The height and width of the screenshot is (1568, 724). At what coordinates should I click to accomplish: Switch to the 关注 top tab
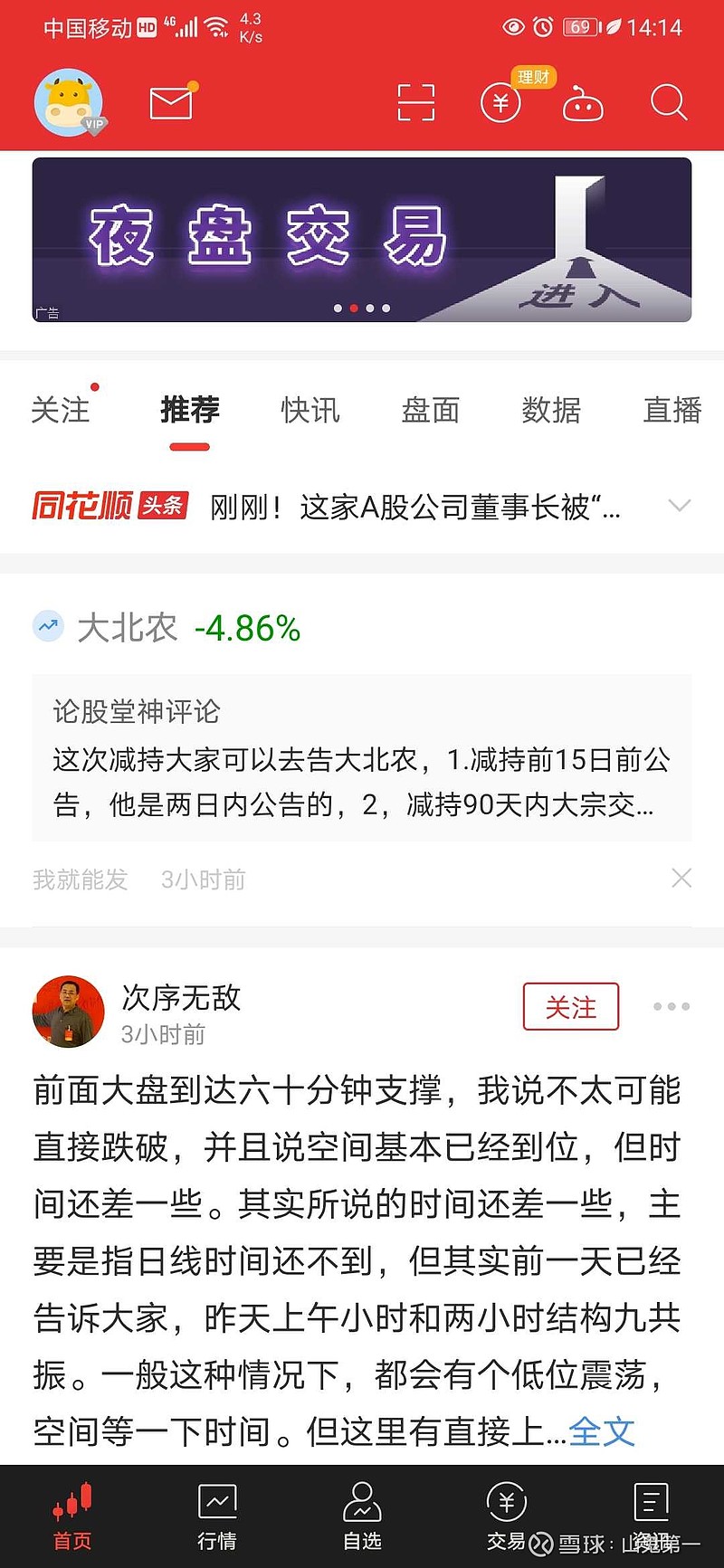61,410
